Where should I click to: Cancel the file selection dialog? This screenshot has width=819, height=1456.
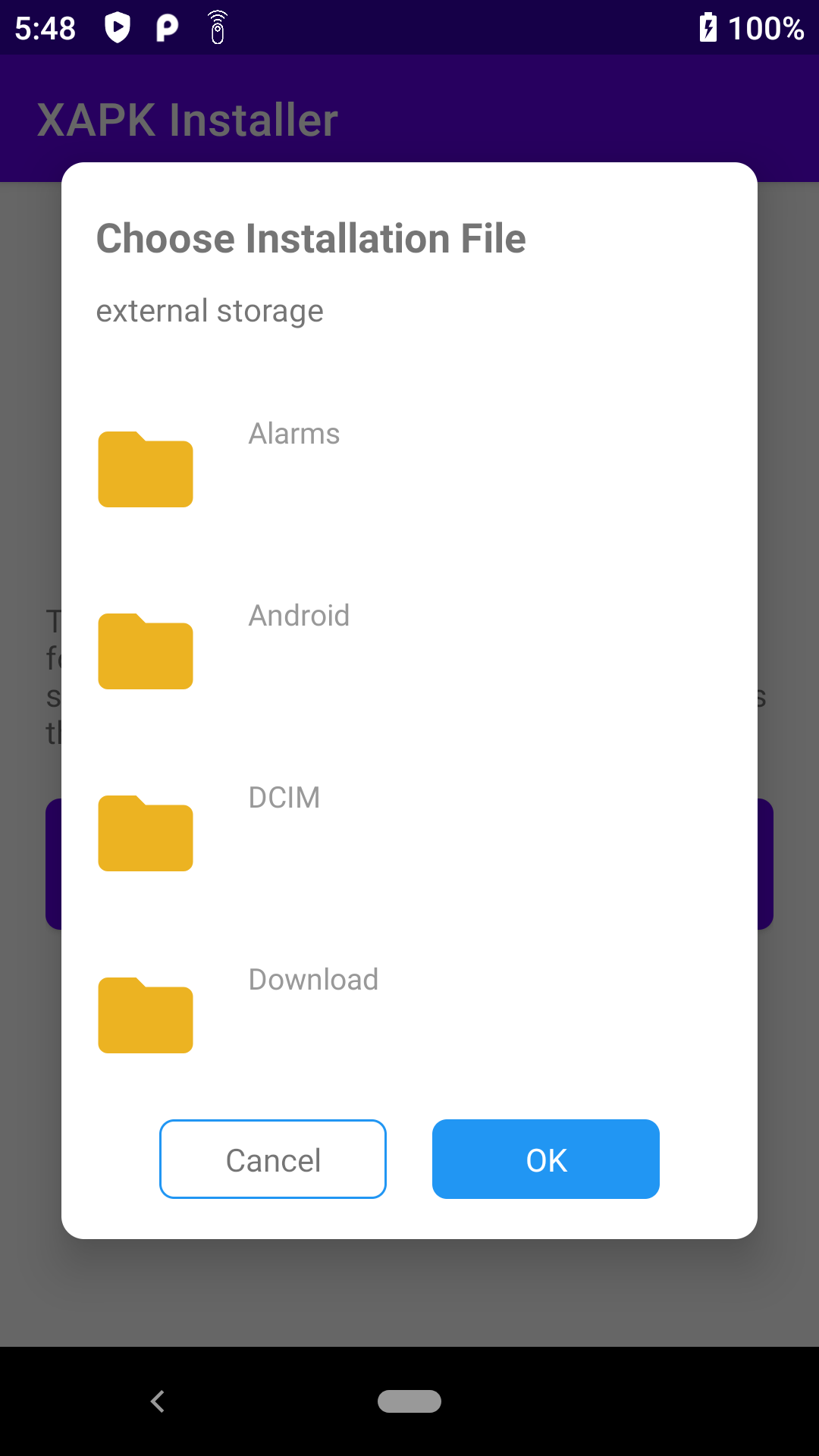(273, 1159)
